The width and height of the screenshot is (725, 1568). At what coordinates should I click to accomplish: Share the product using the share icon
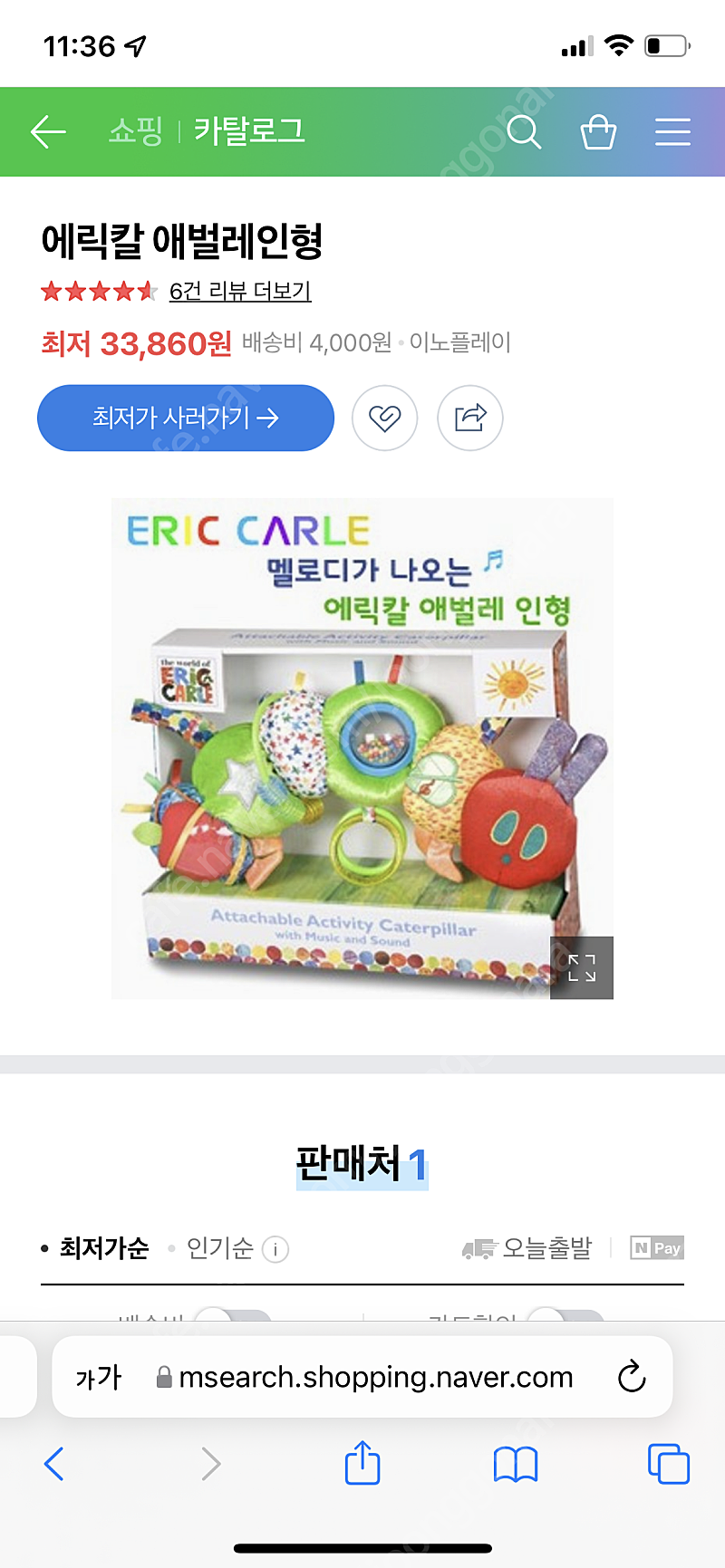pos(469,418)
